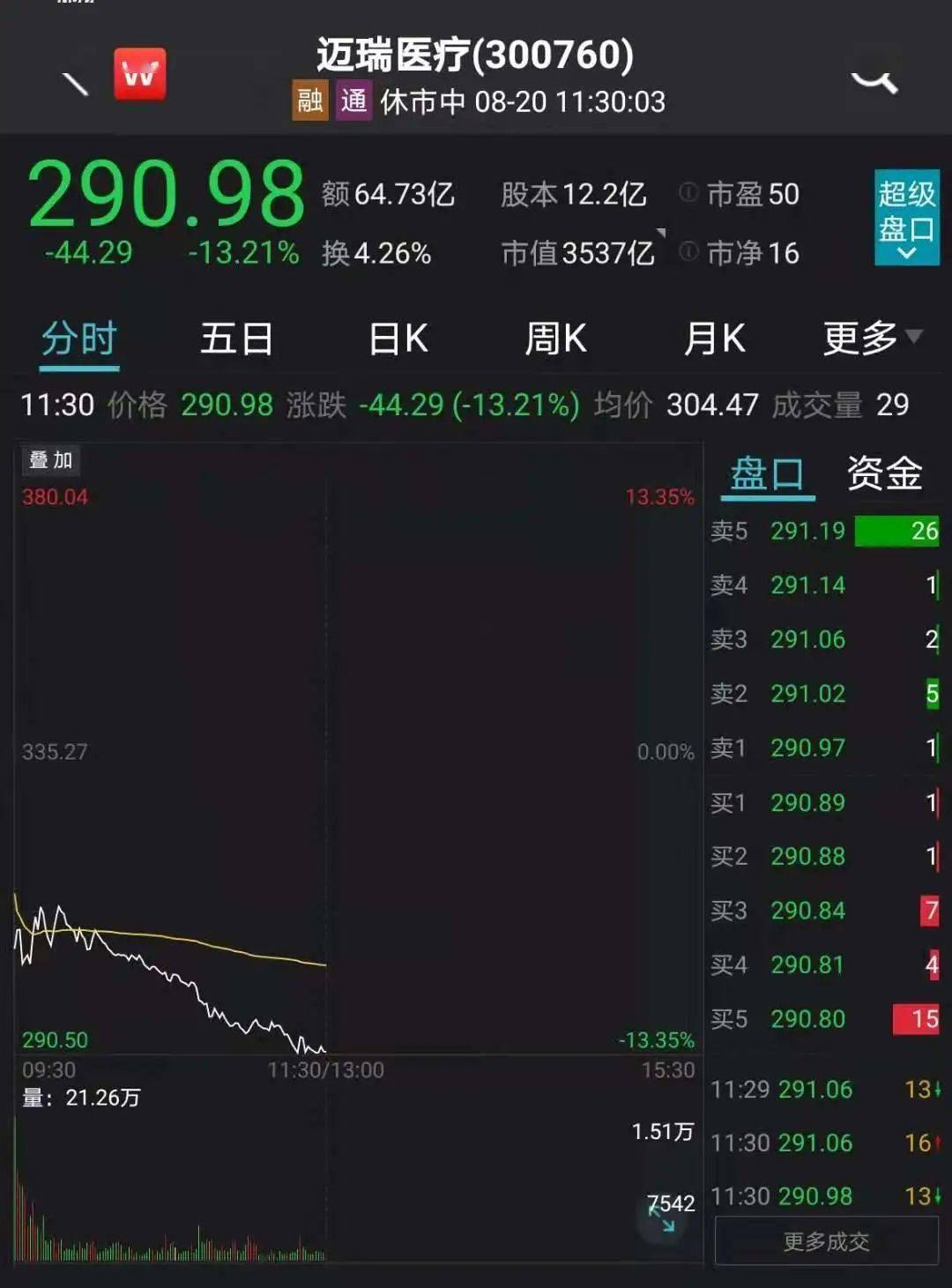Open the search magnifier icon
Image resolution: width=952 pixels, height=1288 pixels.
[874, 81]
